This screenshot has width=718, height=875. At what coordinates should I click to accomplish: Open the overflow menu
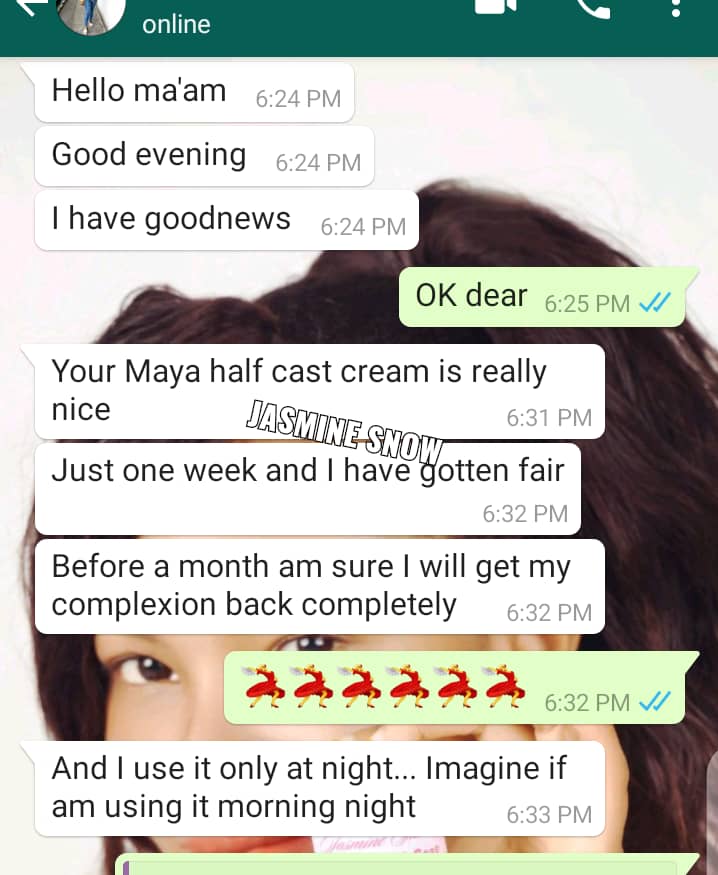pyautogui.click(x=676, y=8)
